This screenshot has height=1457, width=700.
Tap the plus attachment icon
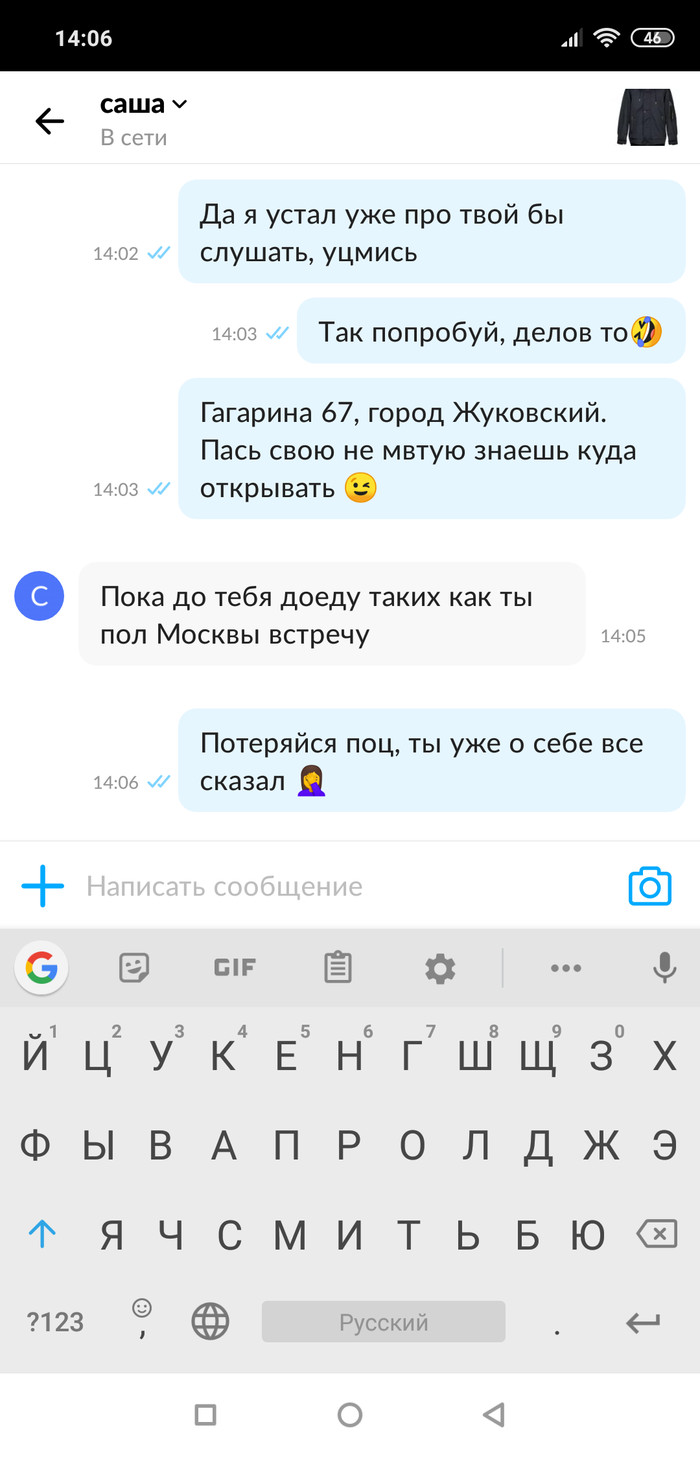(x=43, y=886)
